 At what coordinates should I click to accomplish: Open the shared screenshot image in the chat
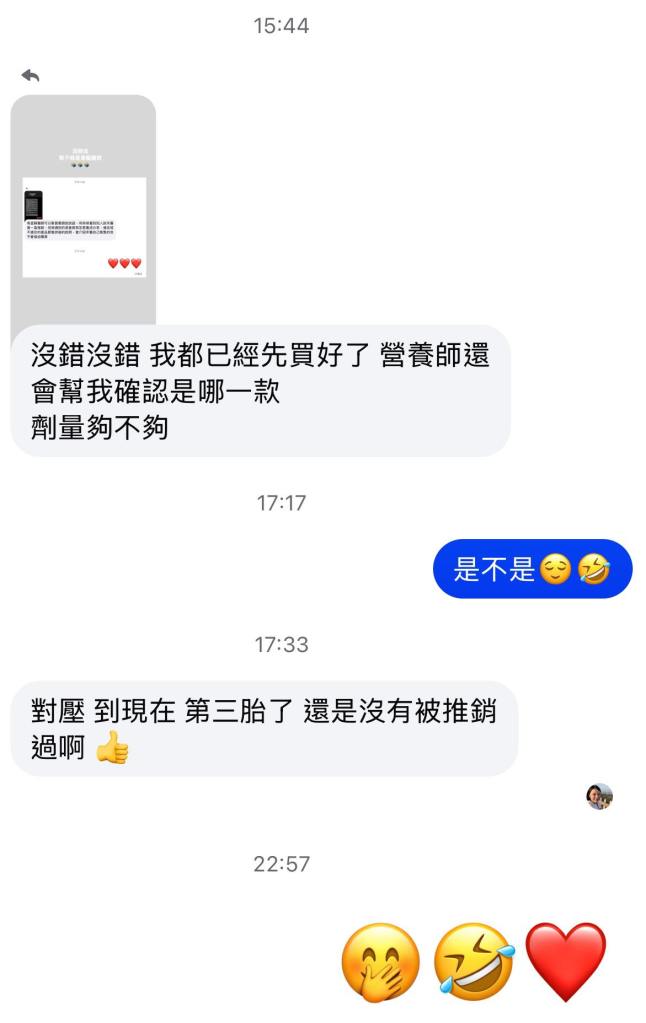[84, 215]
